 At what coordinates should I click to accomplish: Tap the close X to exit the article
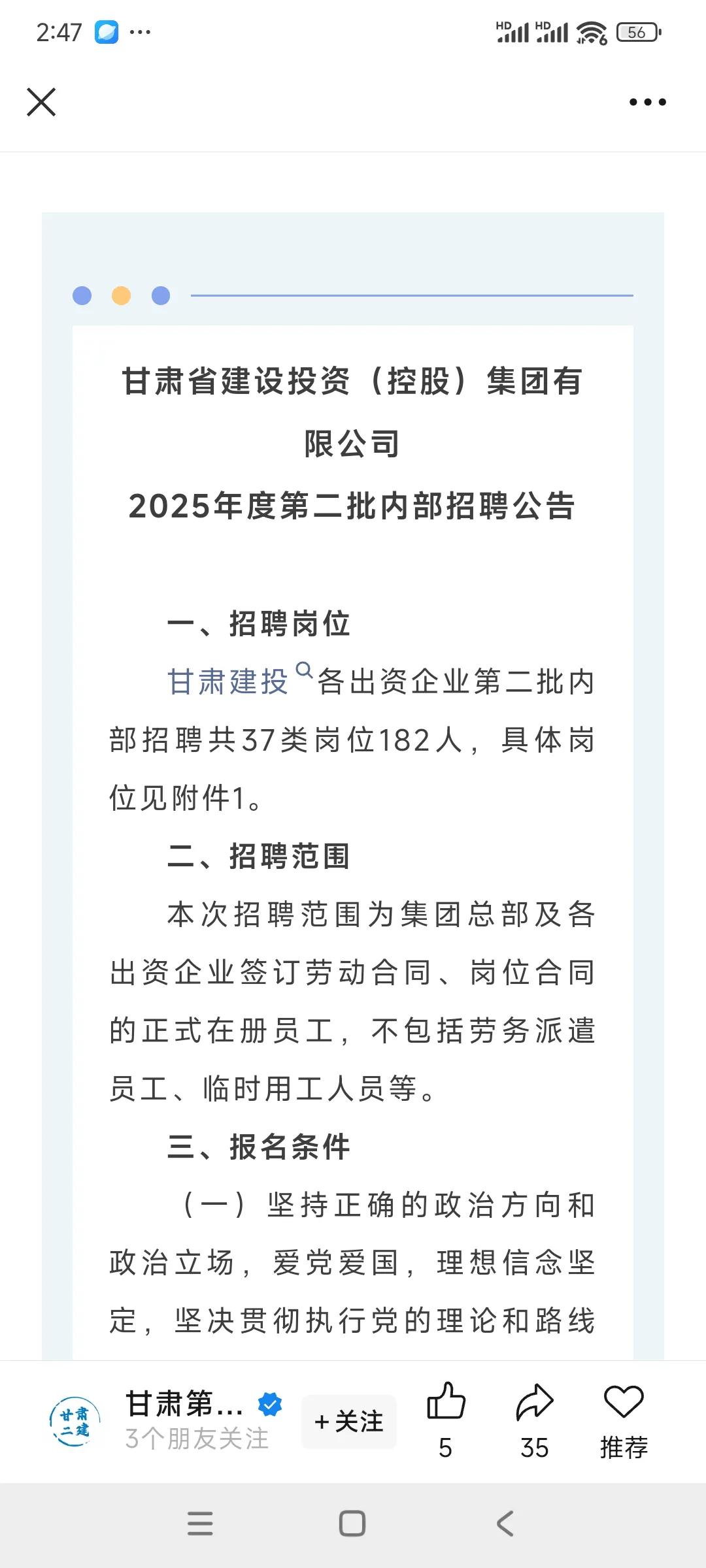[x=41, y=101]
